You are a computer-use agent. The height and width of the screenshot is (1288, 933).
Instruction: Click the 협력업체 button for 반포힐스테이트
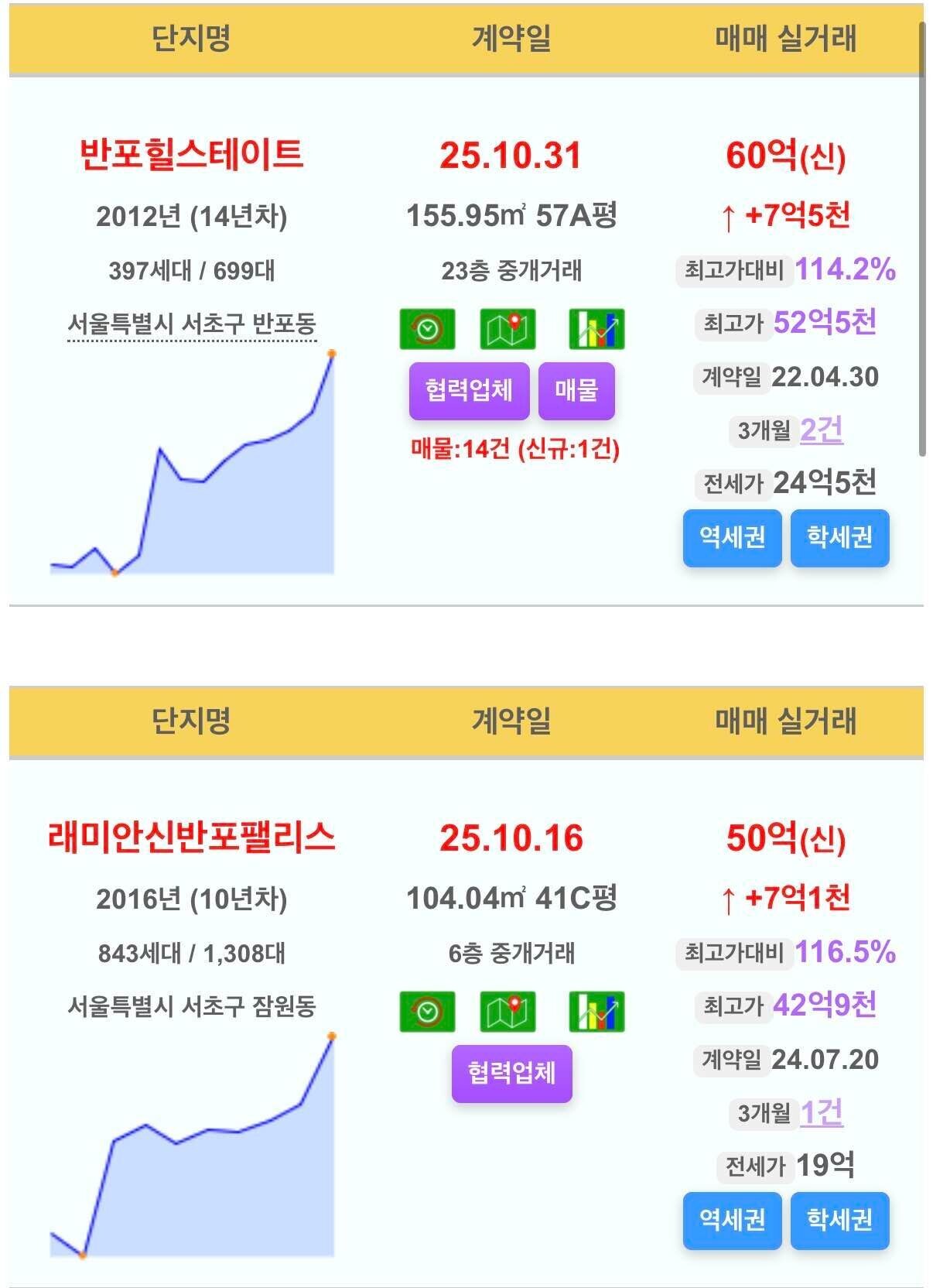(x=470, y=392)
